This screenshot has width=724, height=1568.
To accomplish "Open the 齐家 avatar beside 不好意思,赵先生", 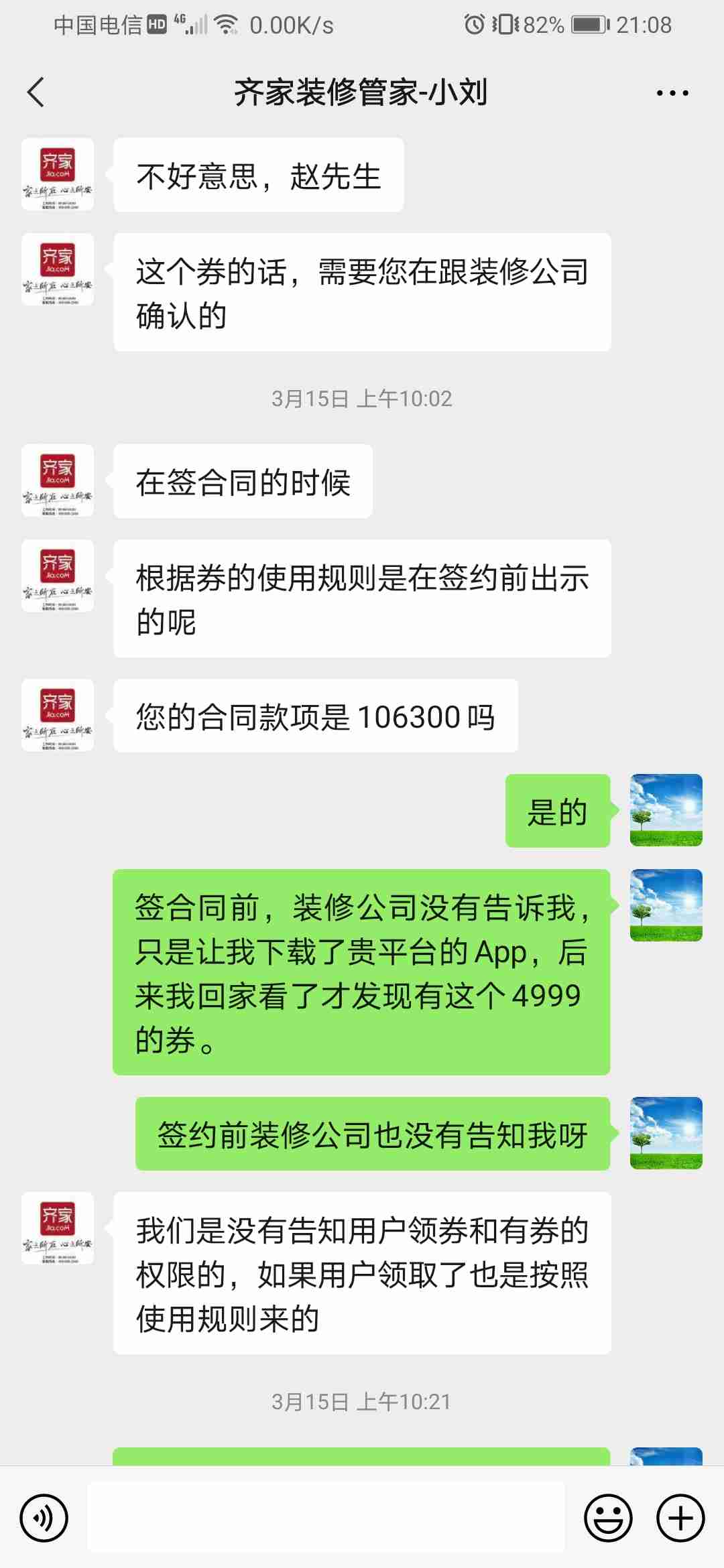I will click(x=58, y=175).
